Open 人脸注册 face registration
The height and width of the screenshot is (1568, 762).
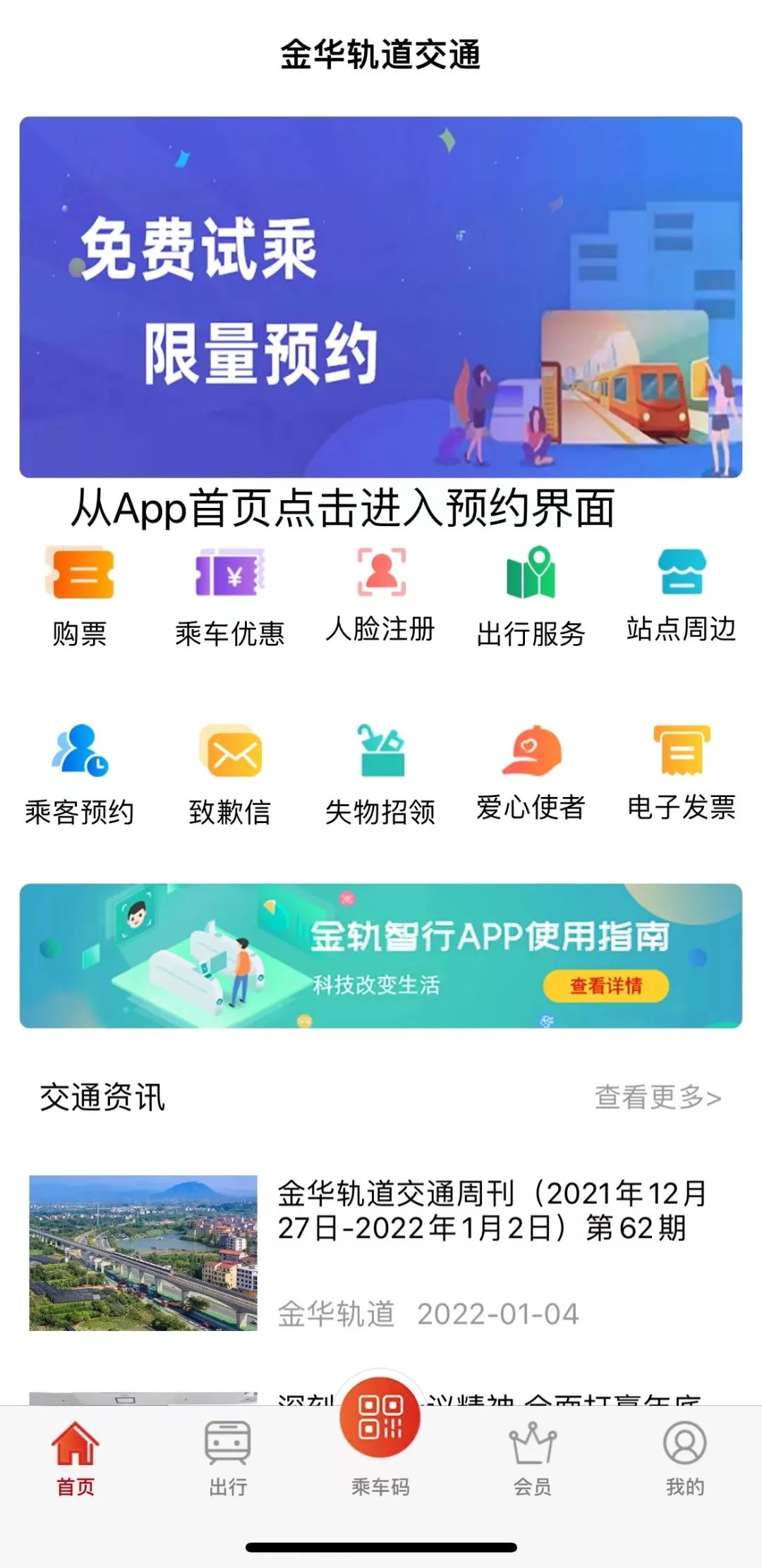tap(381, 596)
